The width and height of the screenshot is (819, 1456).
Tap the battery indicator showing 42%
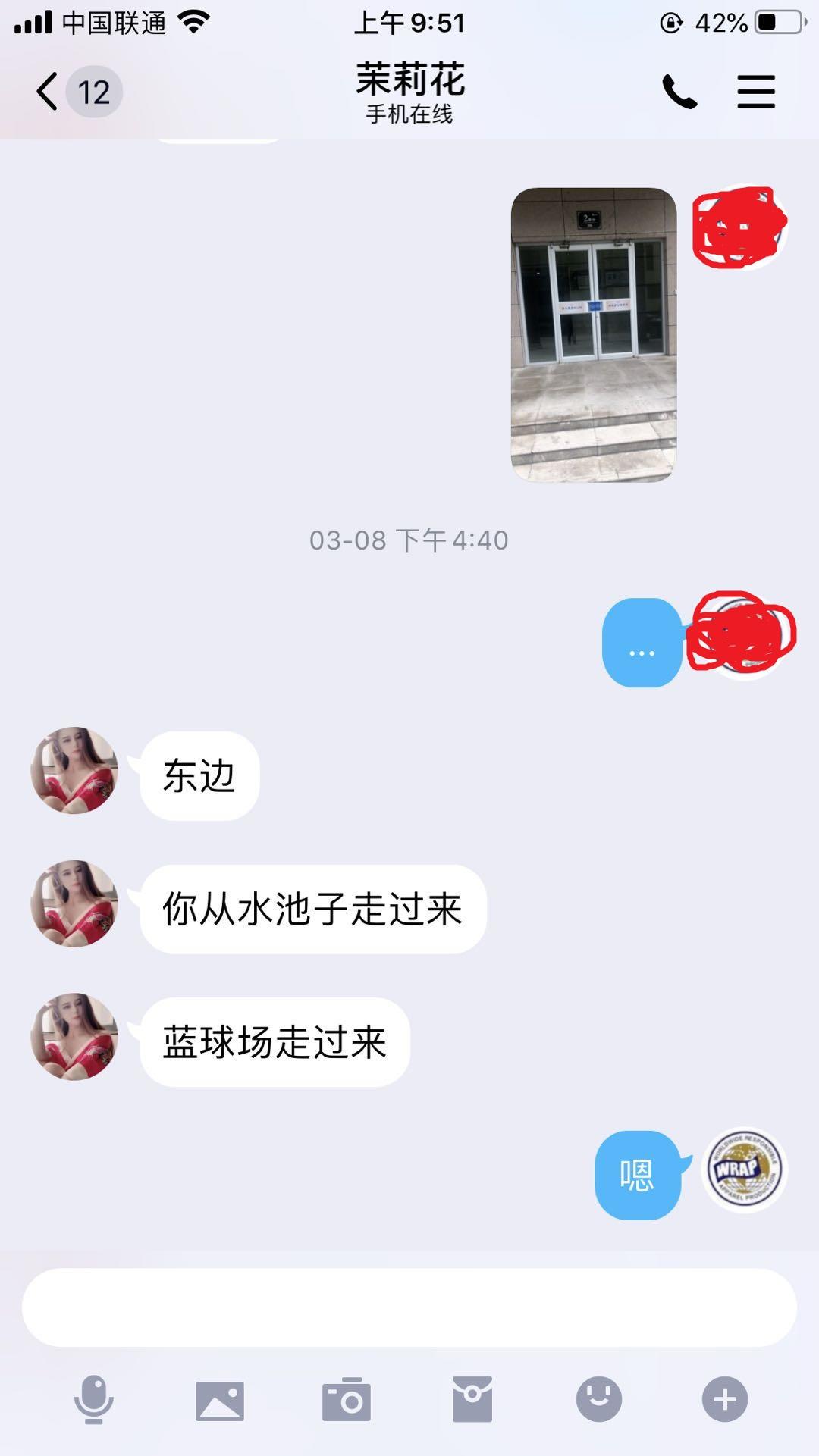[768, 22]
